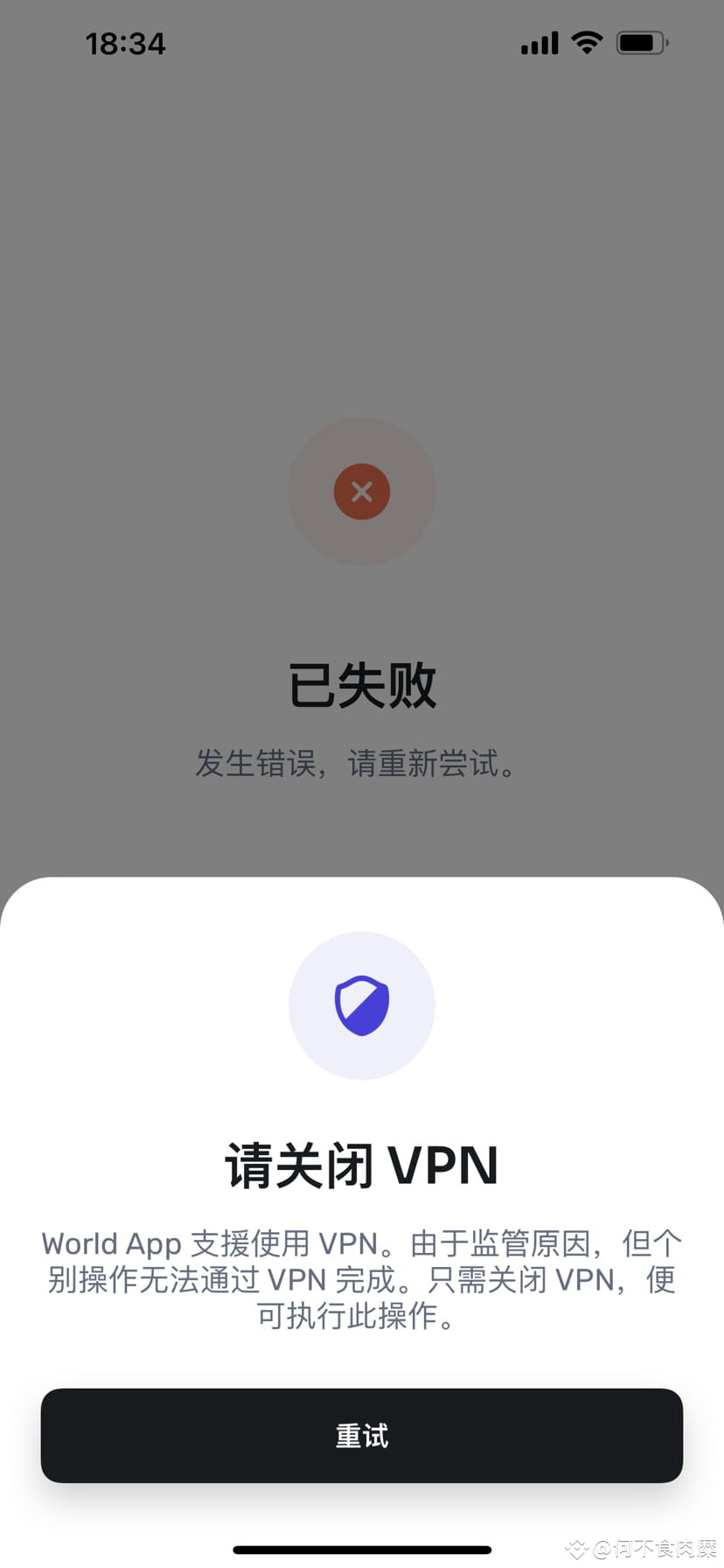Tap the 发生错误 error subtitle text
This screenshot has width=724, height=1568.
[x=362, y=764]
